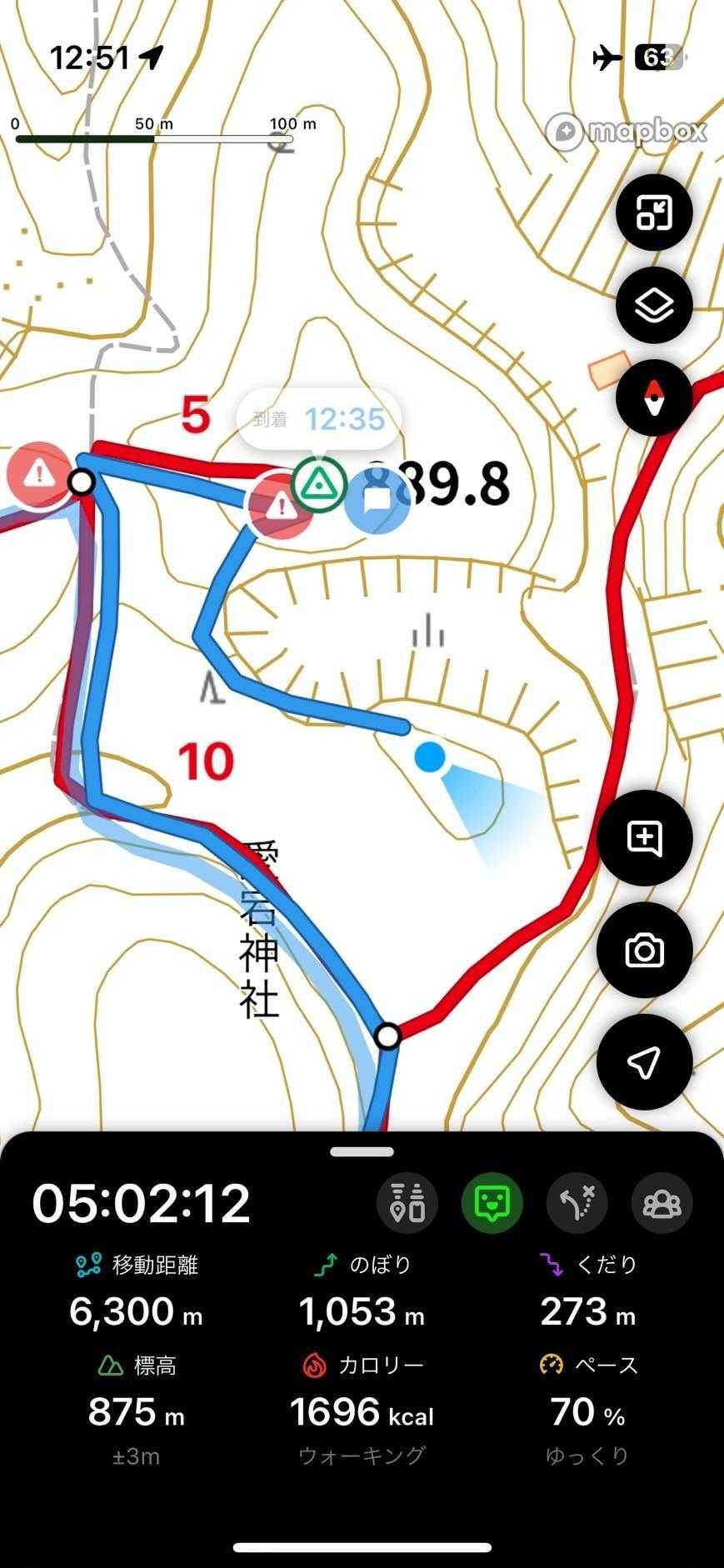Viewport: 724px width, 1568px height.
Task: Toggle the green smiley chat feature
Action: pyautogui.click(x=492, y=1203)
